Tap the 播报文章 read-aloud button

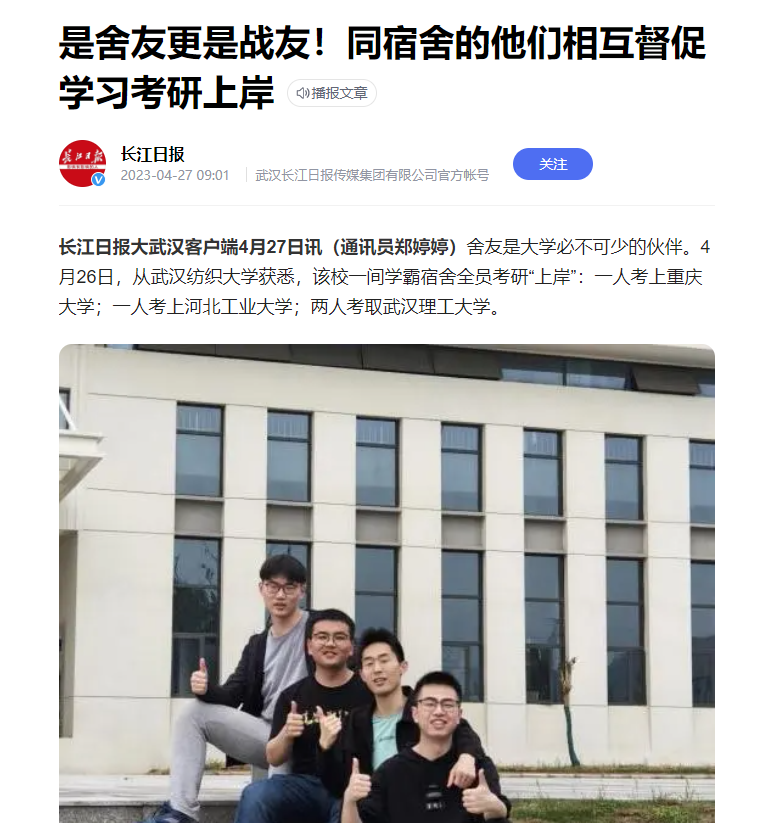pyautogui.click(x=332, y=93)
